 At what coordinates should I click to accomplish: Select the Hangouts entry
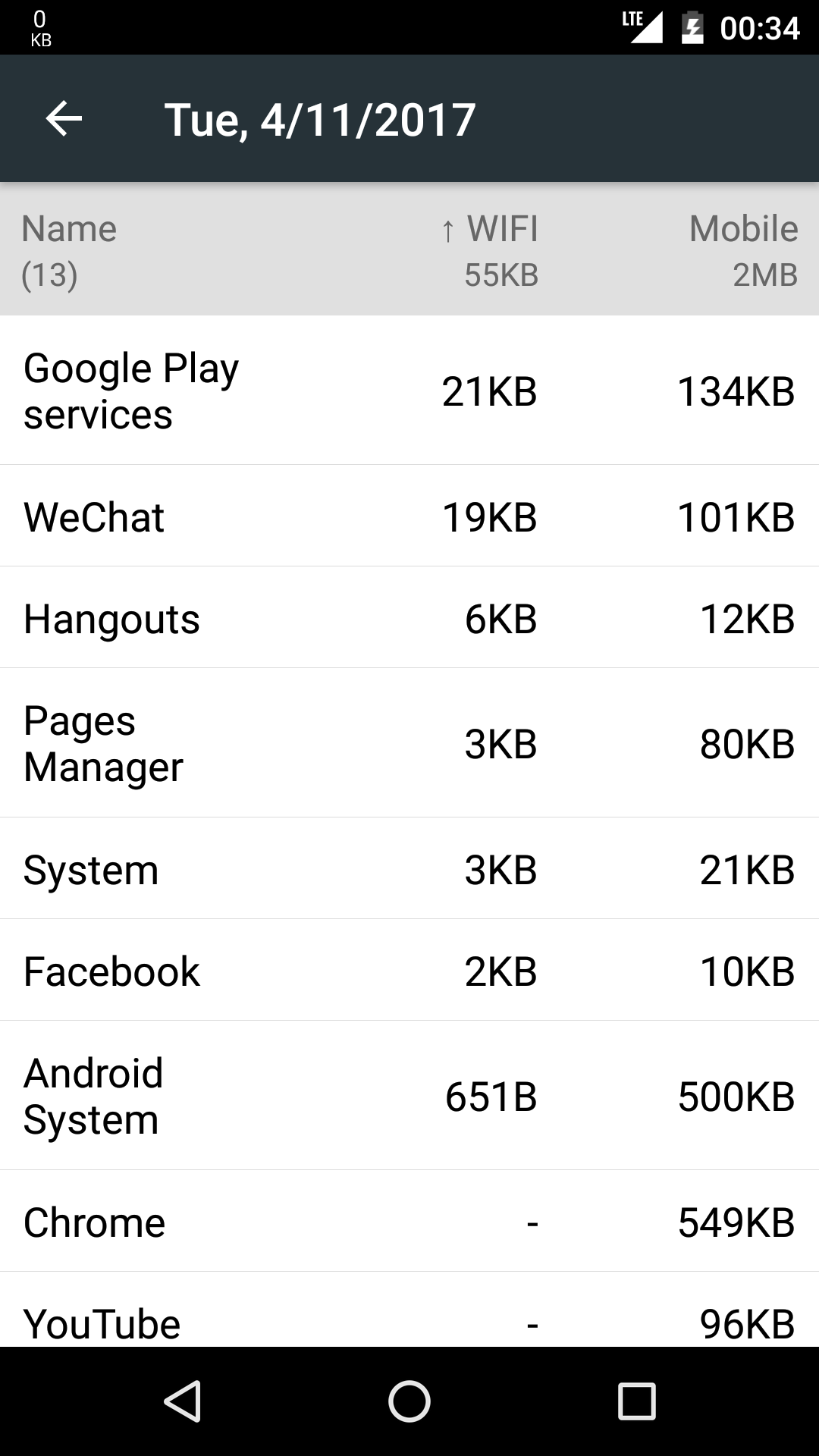coord(409,618)
